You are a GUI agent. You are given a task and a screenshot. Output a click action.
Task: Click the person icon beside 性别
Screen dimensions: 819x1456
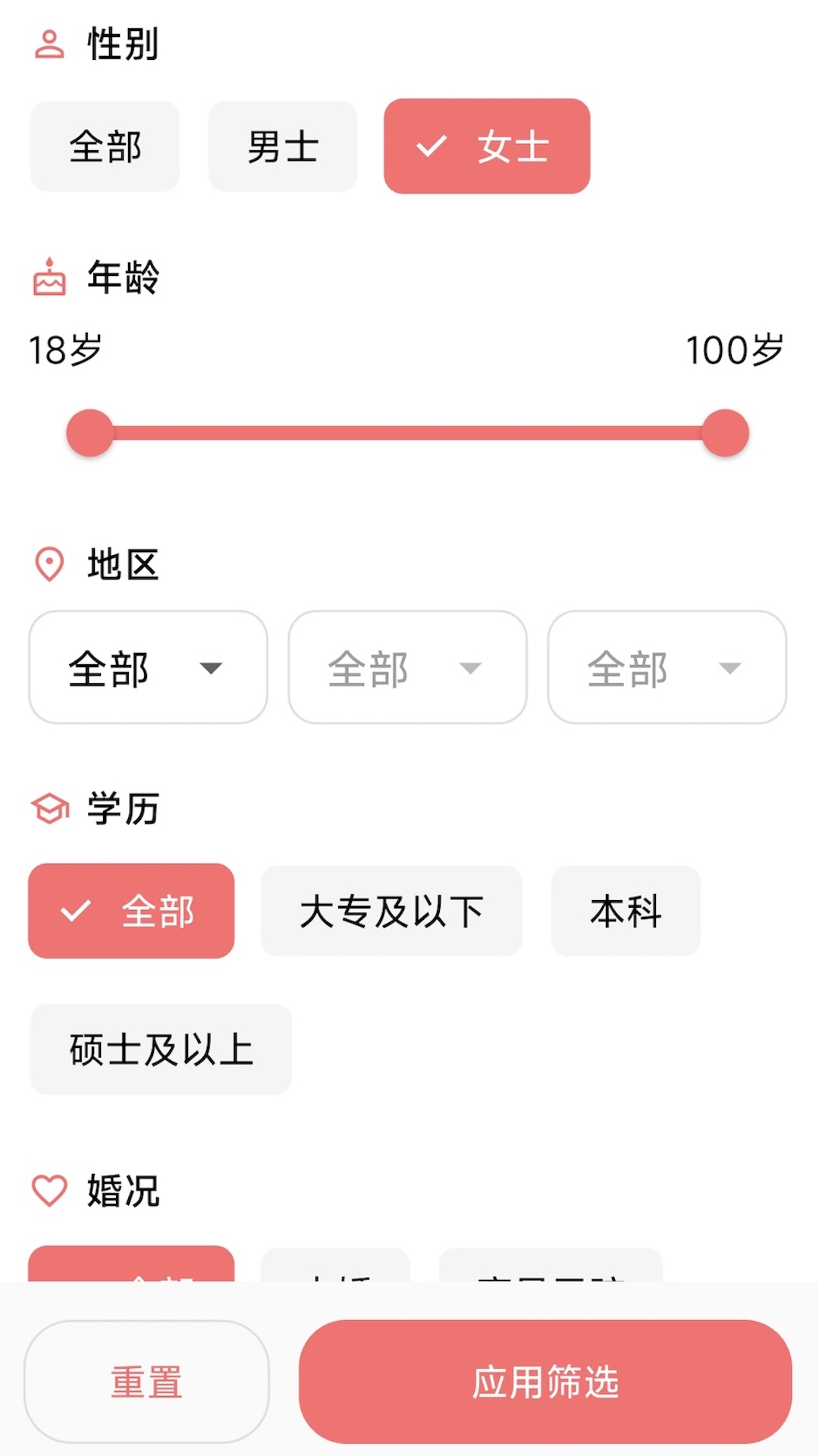pyautogui.click(x=50, y=36)
